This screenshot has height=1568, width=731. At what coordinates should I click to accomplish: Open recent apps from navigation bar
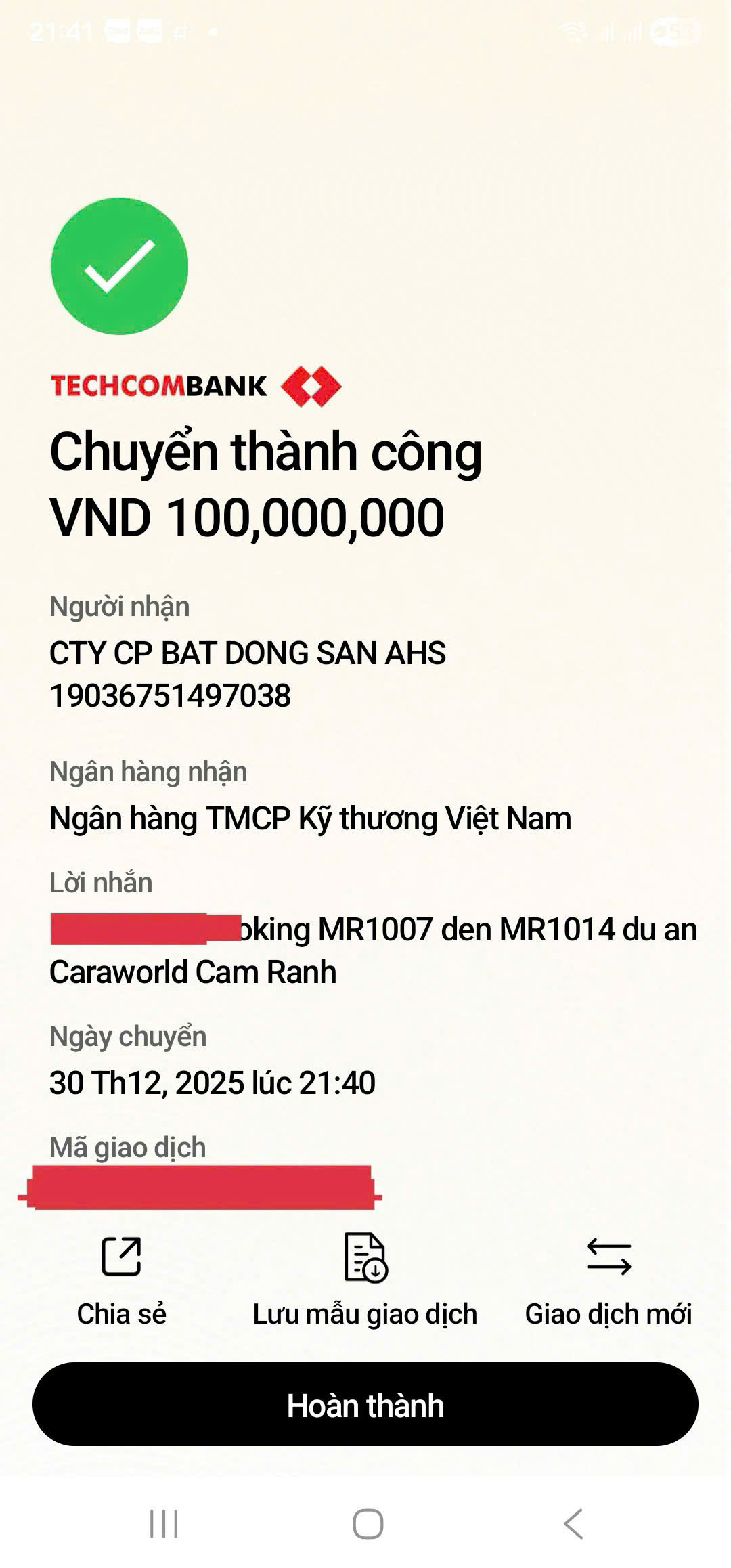[164, 1524]
